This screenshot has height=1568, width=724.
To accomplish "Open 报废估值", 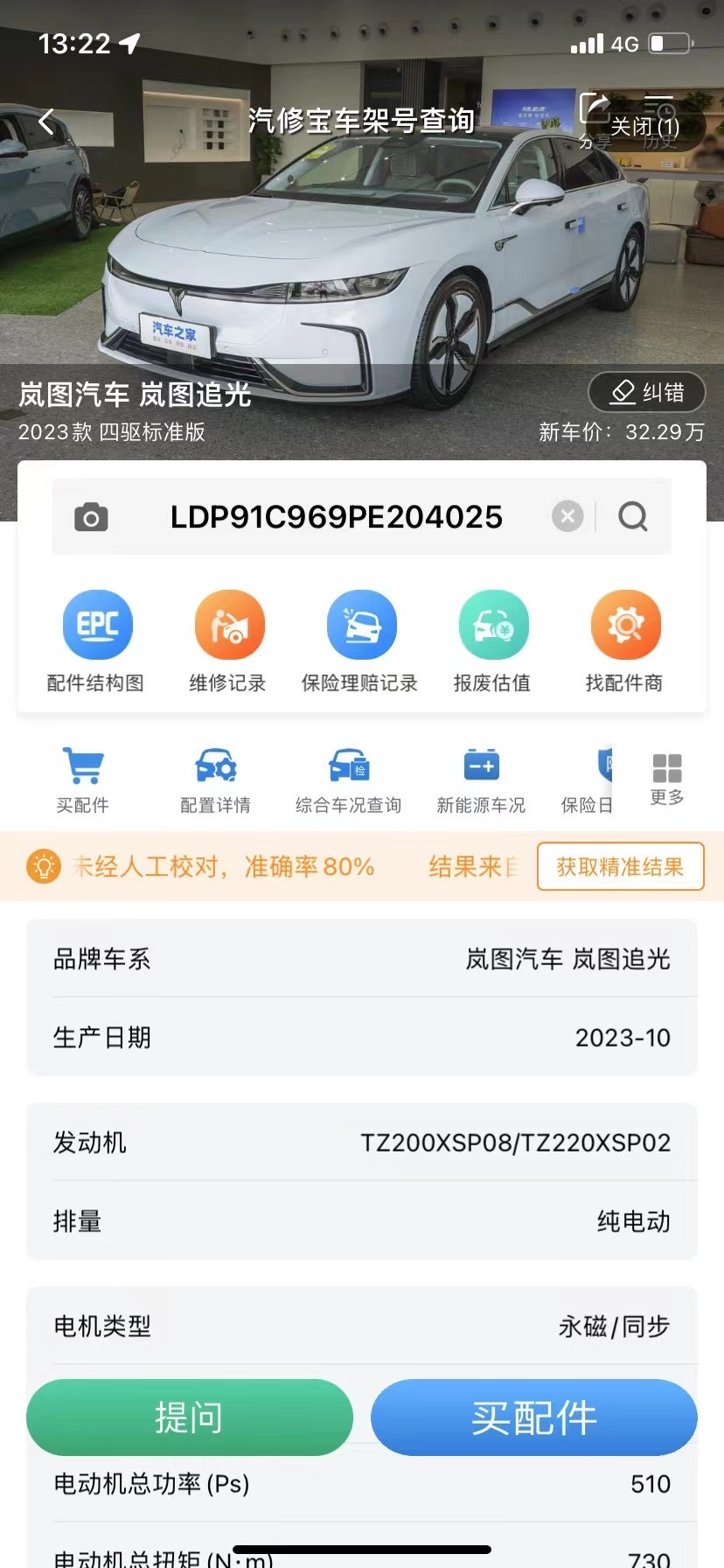I will pyautogui.click(x=492, y=640).
